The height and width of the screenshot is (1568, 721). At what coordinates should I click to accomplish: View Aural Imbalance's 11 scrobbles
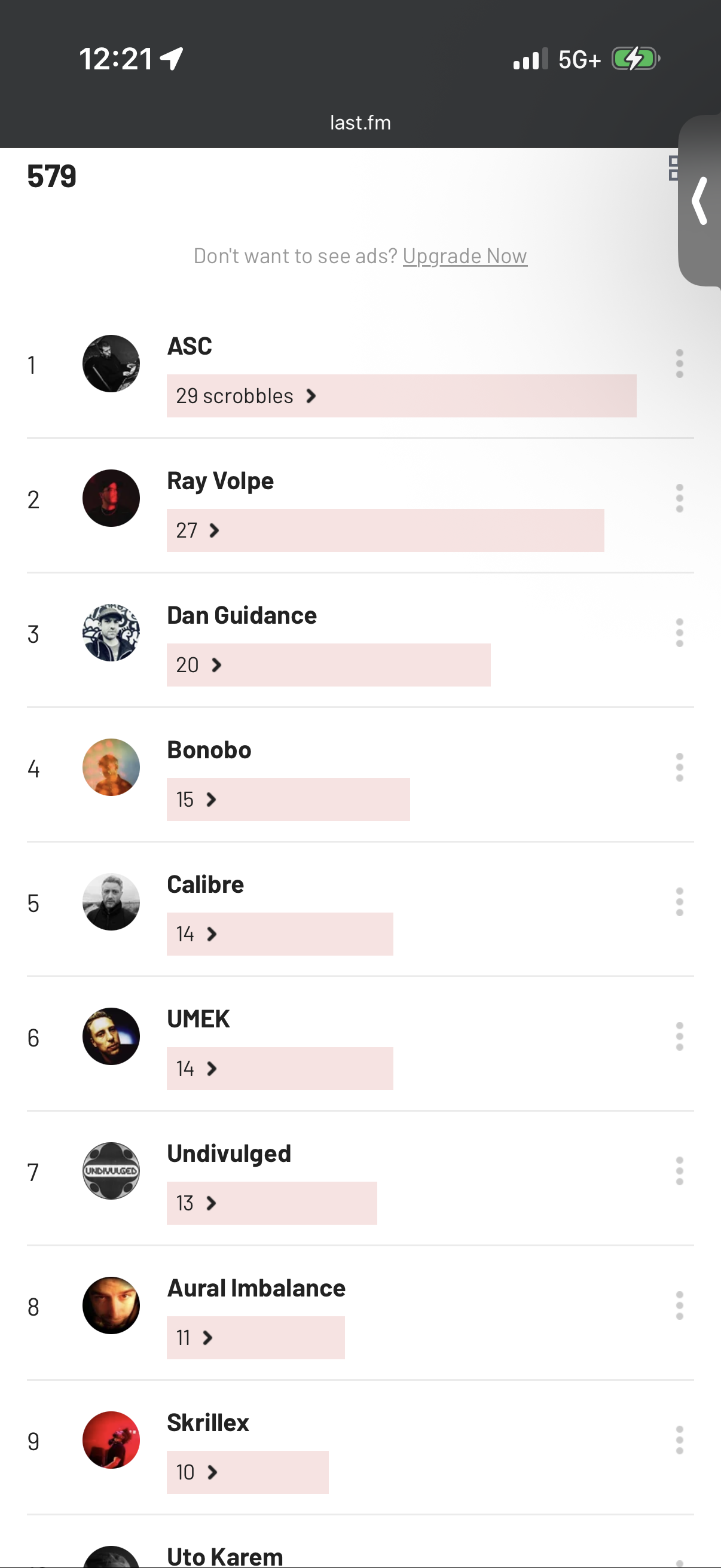[x=194, y=1338]
